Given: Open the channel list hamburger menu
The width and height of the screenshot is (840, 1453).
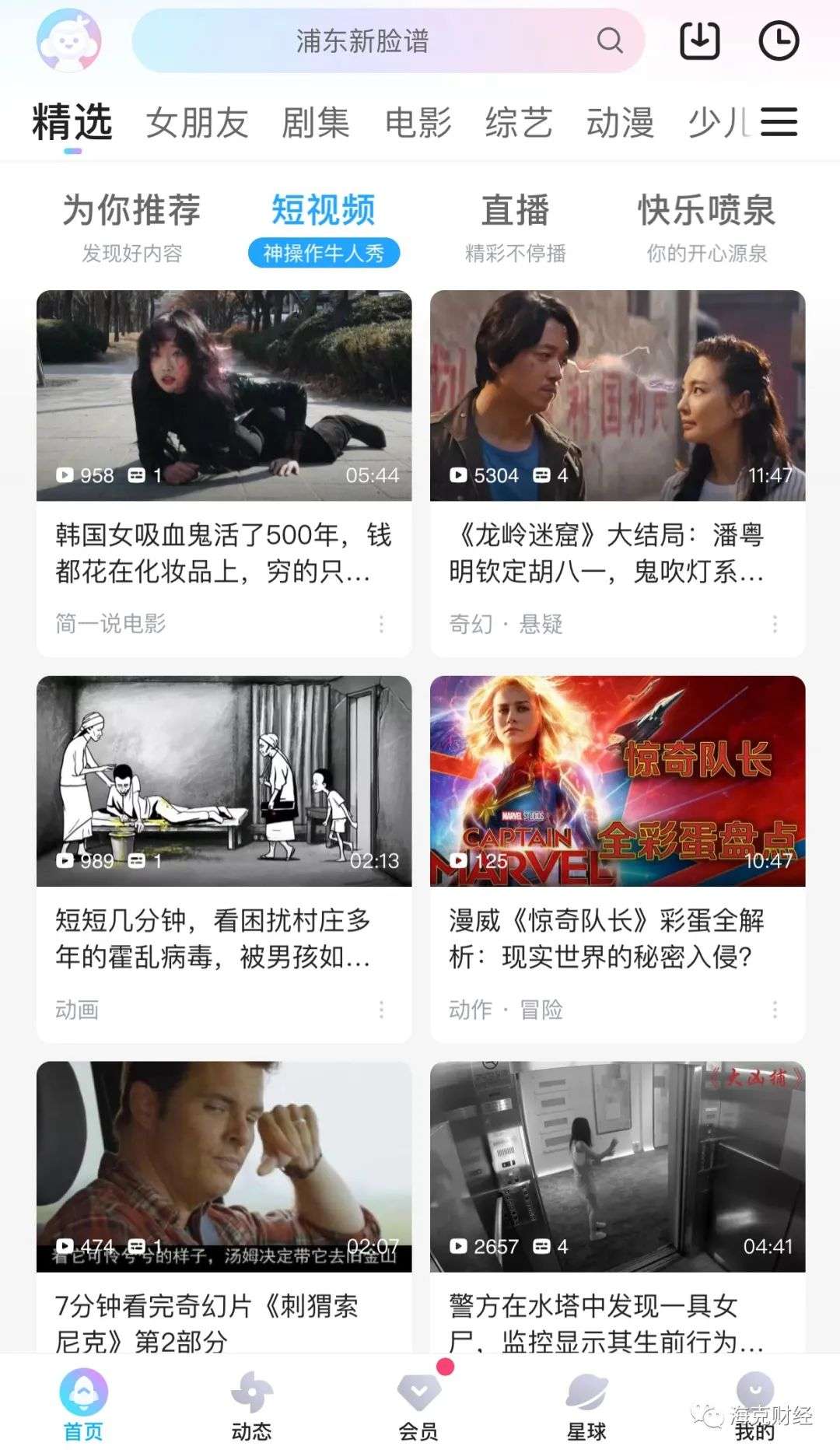Looking at the screenshot, I should [779, 122].
